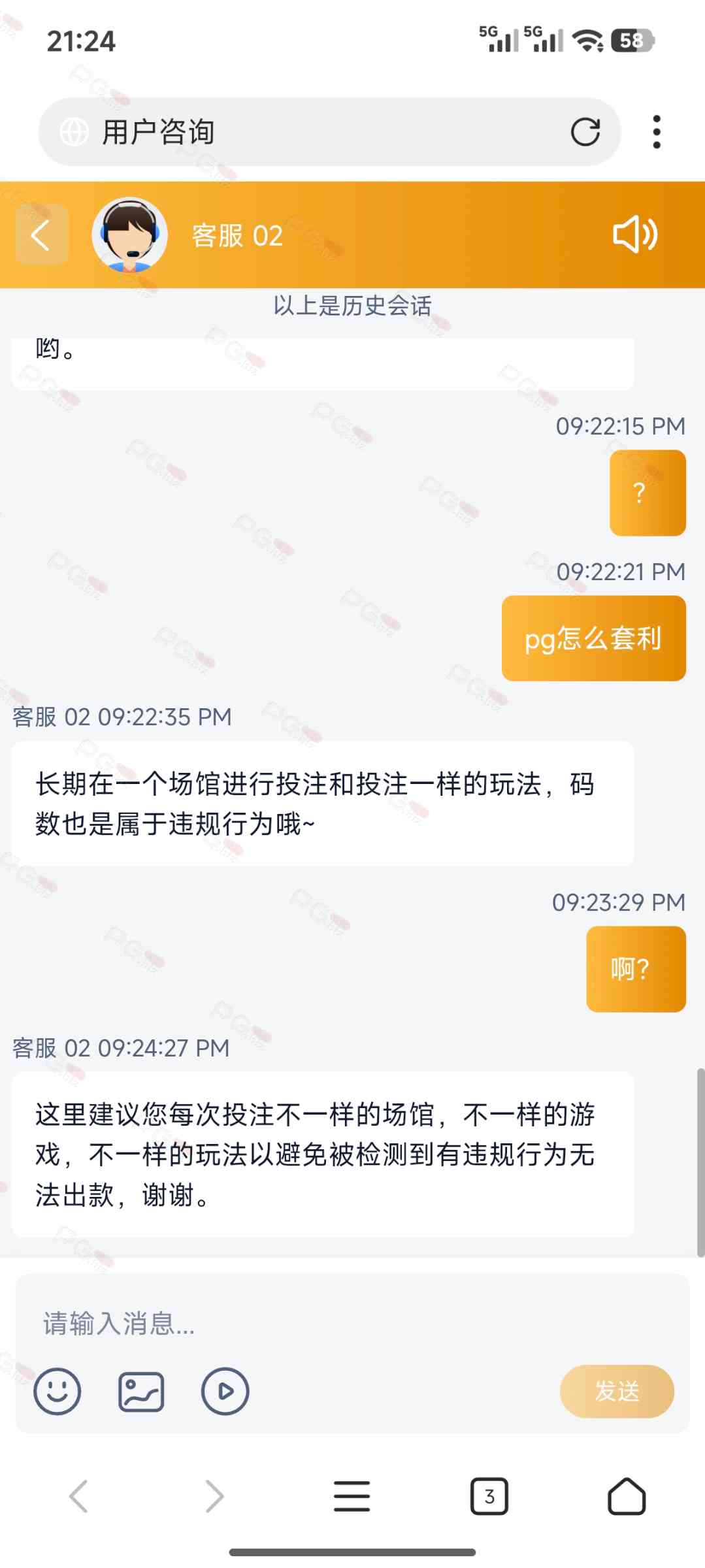Send the message with 发送
Viewport: 705px width, 1568px height.
616,1392
